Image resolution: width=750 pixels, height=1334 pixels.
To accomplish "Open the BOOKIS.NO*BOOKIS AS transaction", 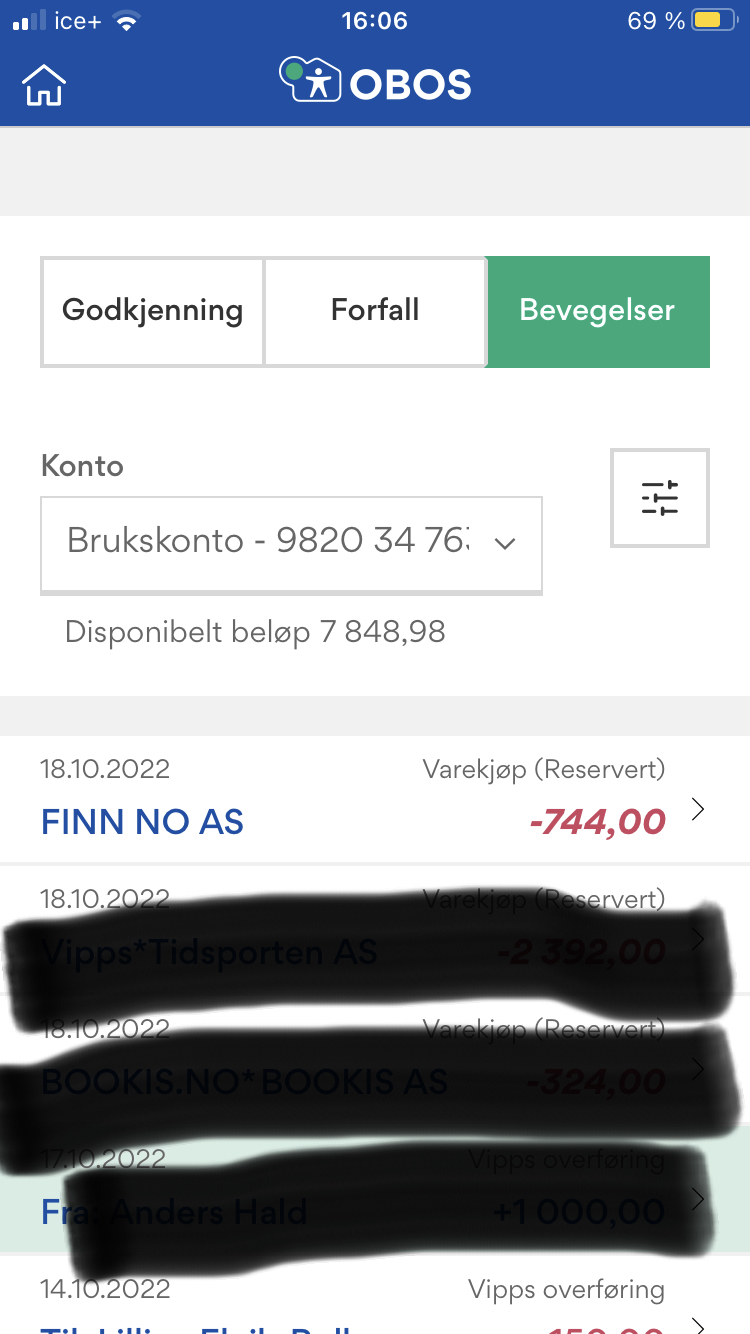I will [375, 1060].
